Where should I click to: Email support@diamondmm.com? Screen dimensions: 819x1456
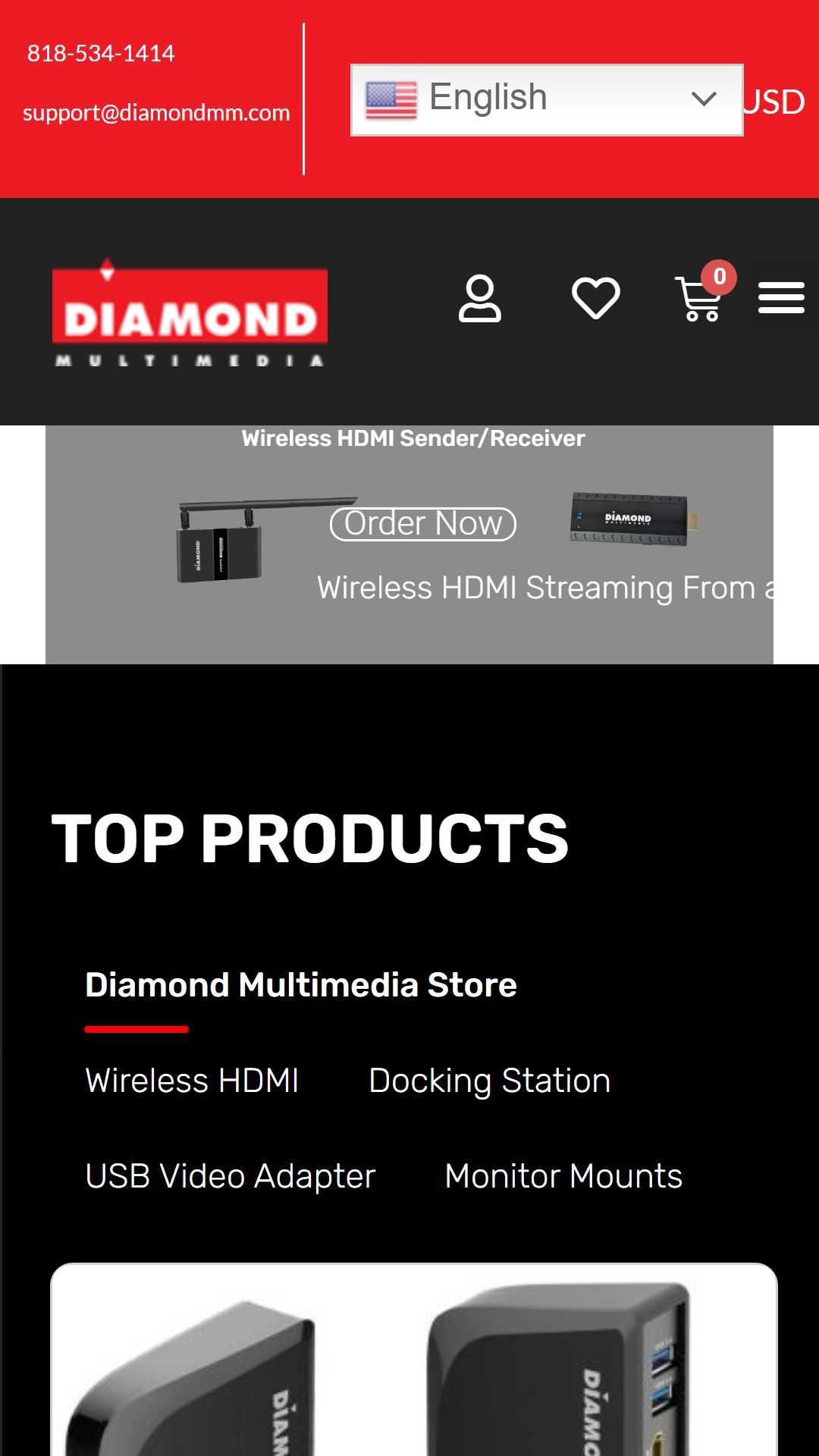pos(156,113)
